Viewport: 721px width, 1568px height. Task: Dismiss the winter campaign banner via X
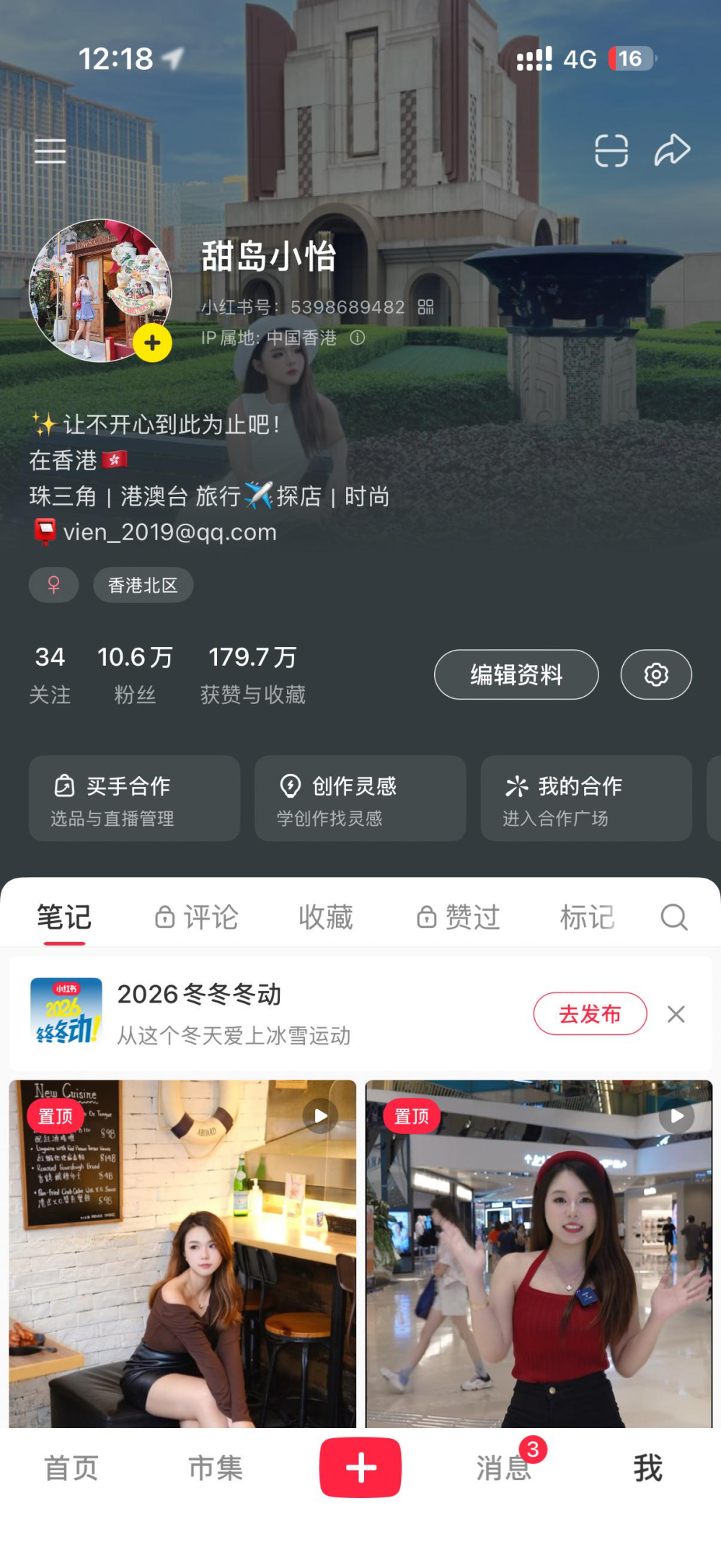[x=676, y=1014]
